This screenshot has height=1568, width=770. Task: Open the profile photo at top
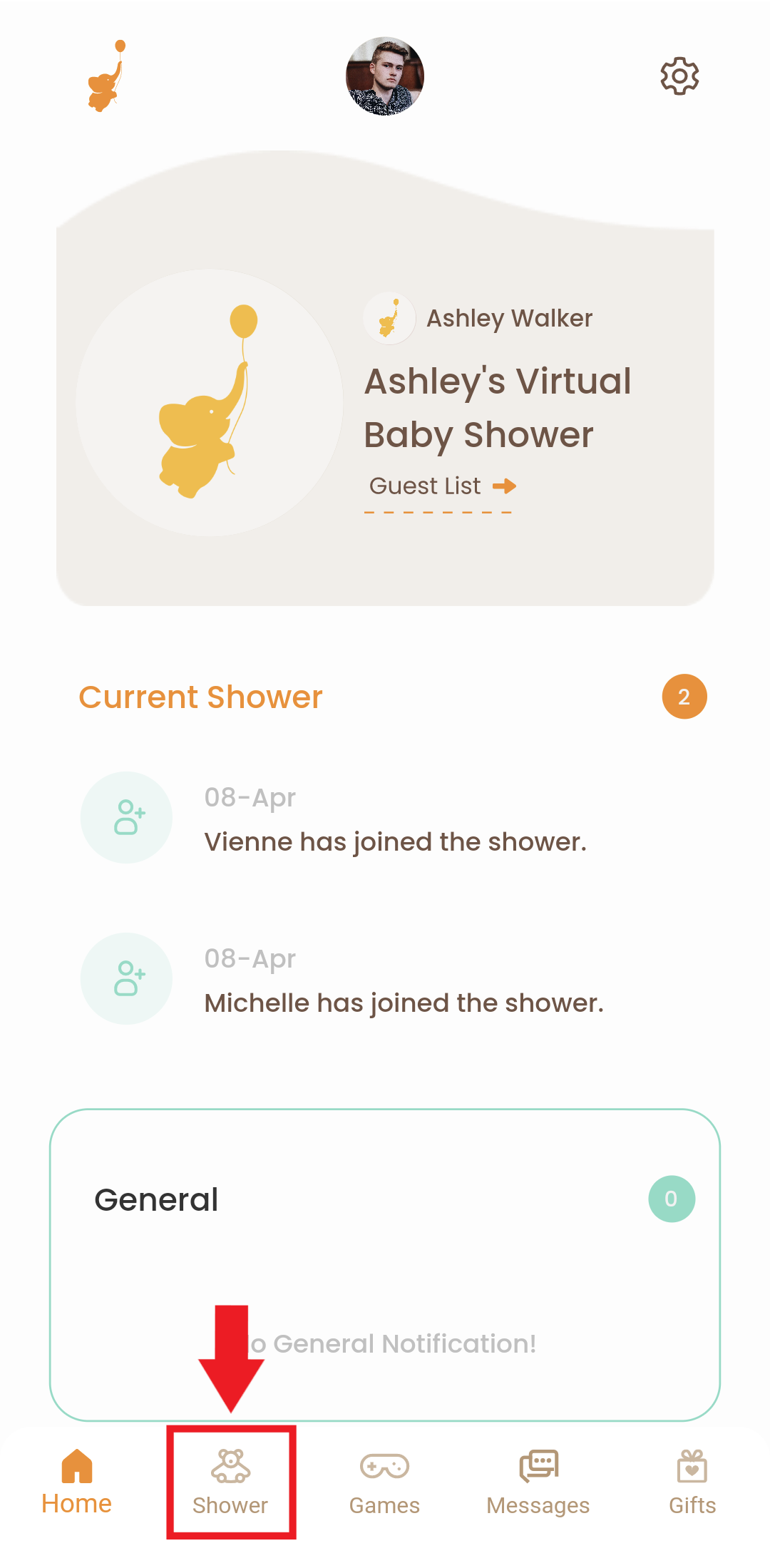coord(385,76)
